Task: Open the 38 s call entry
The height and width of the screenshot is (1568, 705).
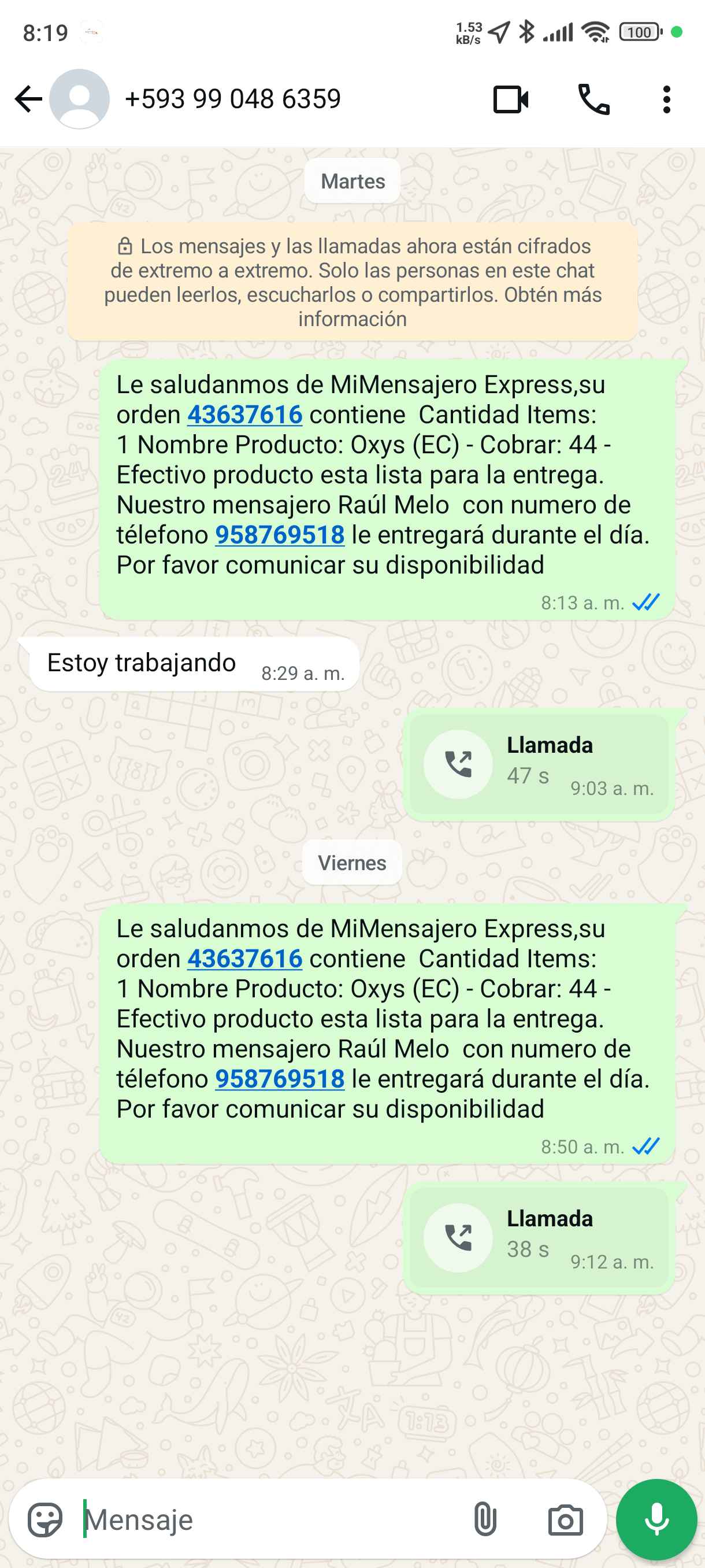Action: click(539, 1238)
